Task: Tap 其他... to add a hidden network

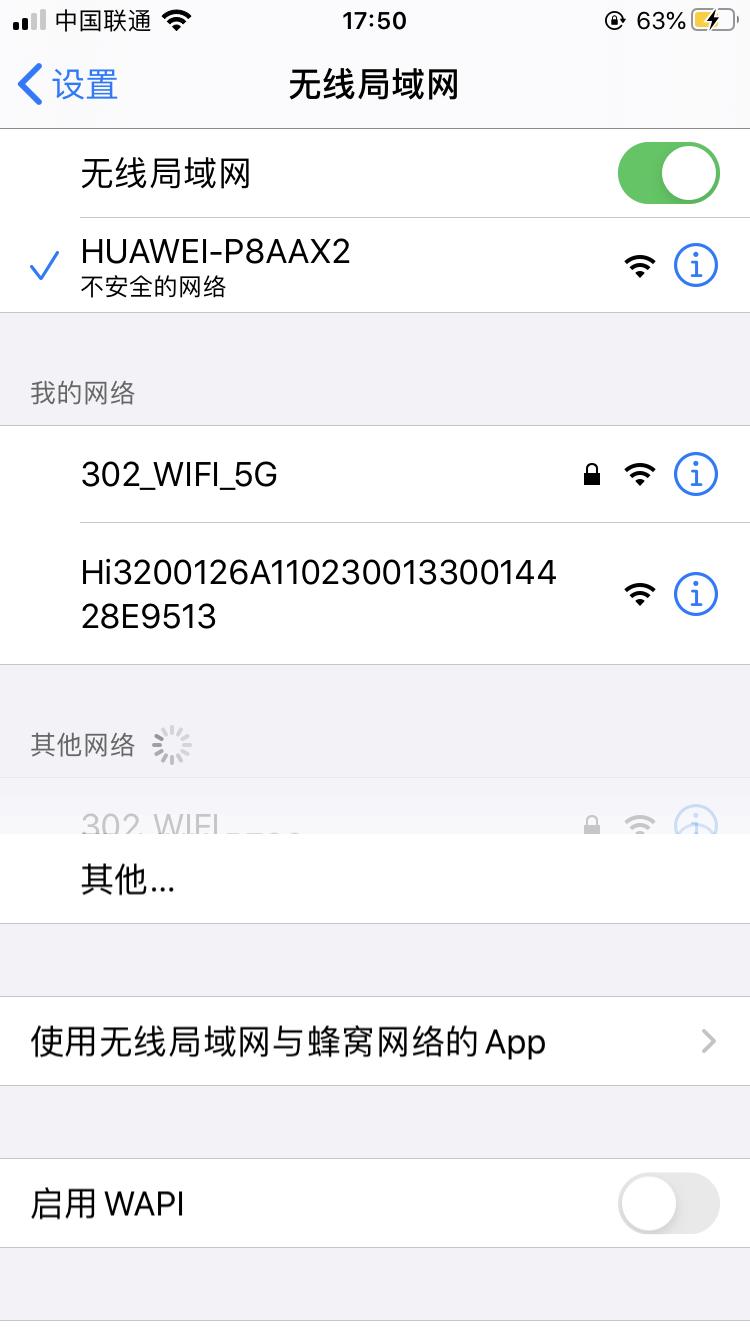Action: click(127, 879)
